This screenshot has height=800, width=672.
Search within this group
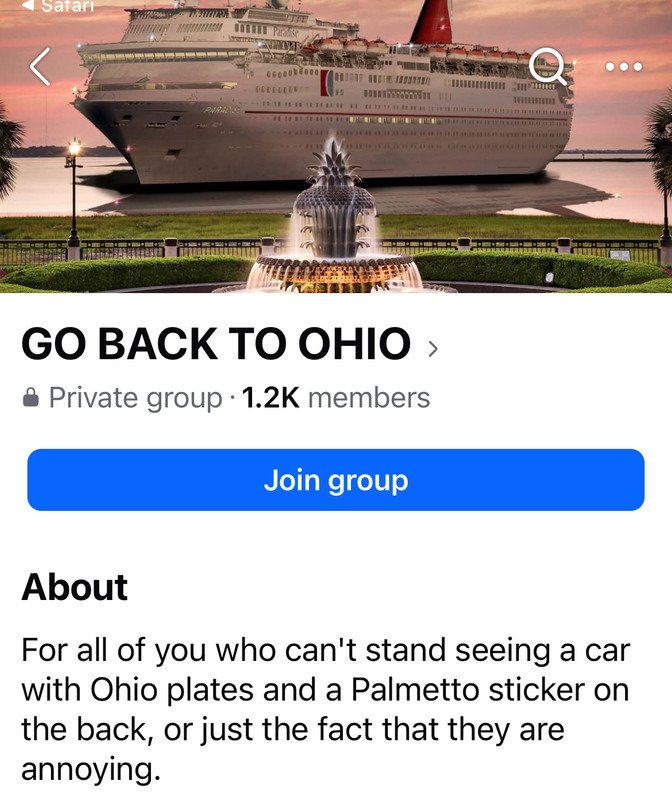point(547,67)
